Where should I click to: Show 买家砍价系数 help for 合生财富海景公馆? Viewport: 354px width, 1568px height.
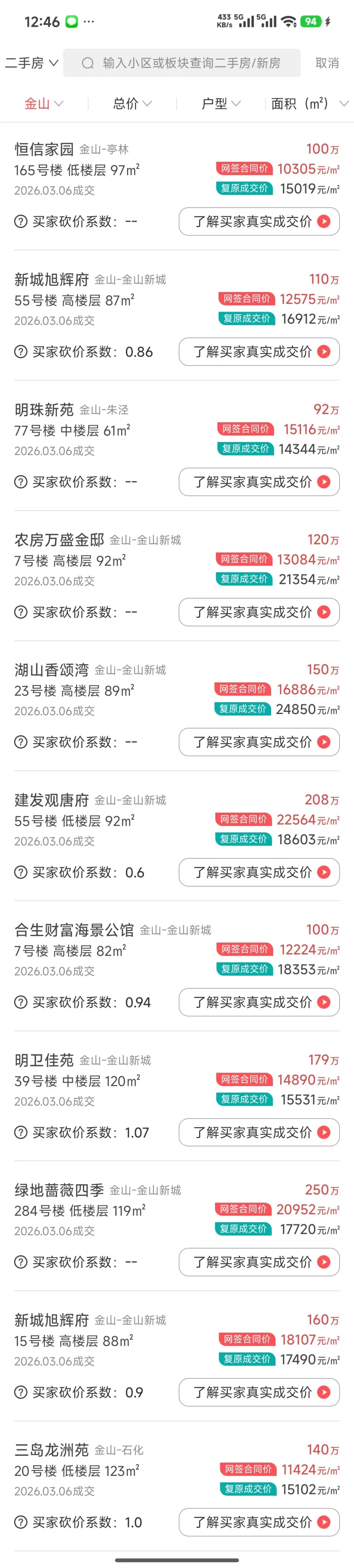pos(21,1002)
